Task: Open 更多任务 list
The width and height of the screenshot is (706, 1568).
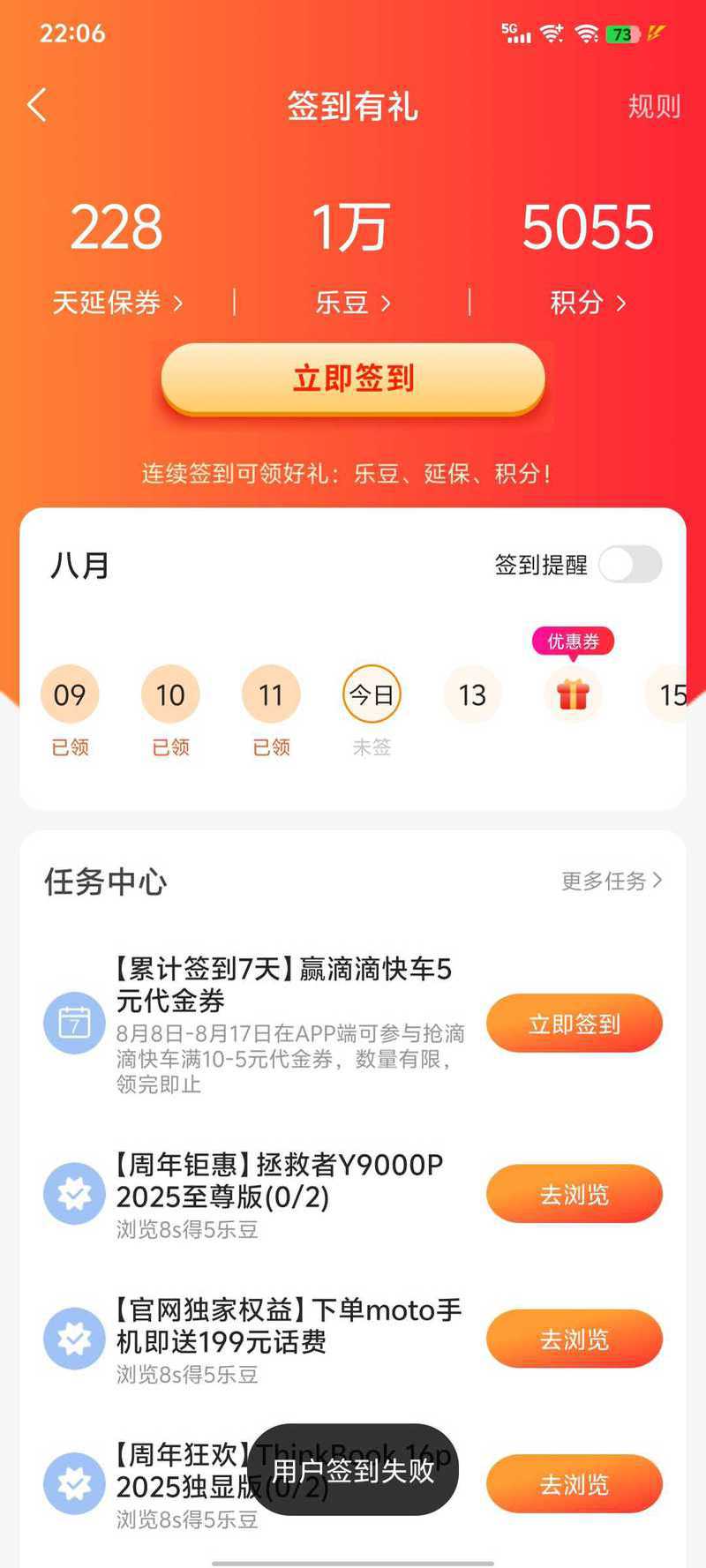Action: click(611, 881)
